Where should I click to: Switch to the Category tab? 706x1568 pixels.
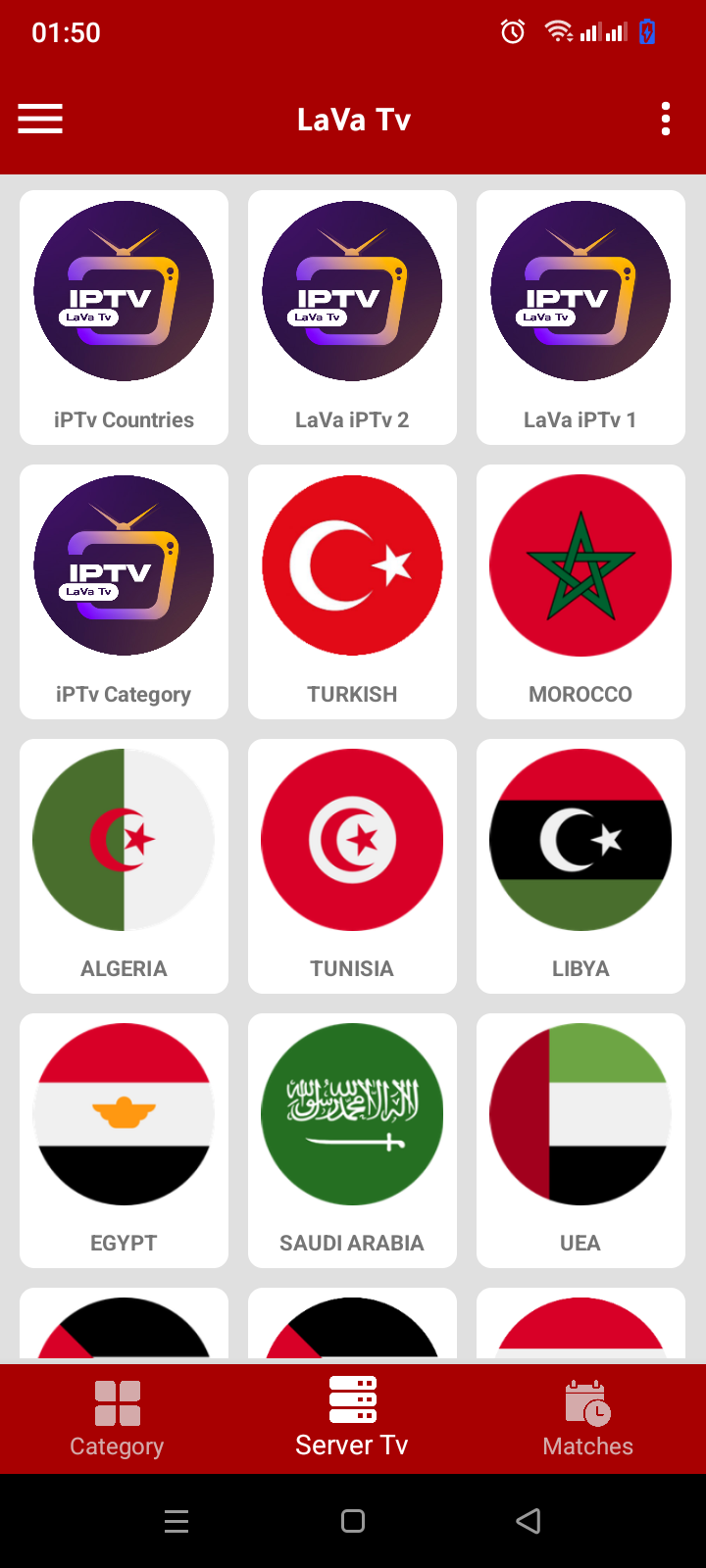tap(117, 1419)
